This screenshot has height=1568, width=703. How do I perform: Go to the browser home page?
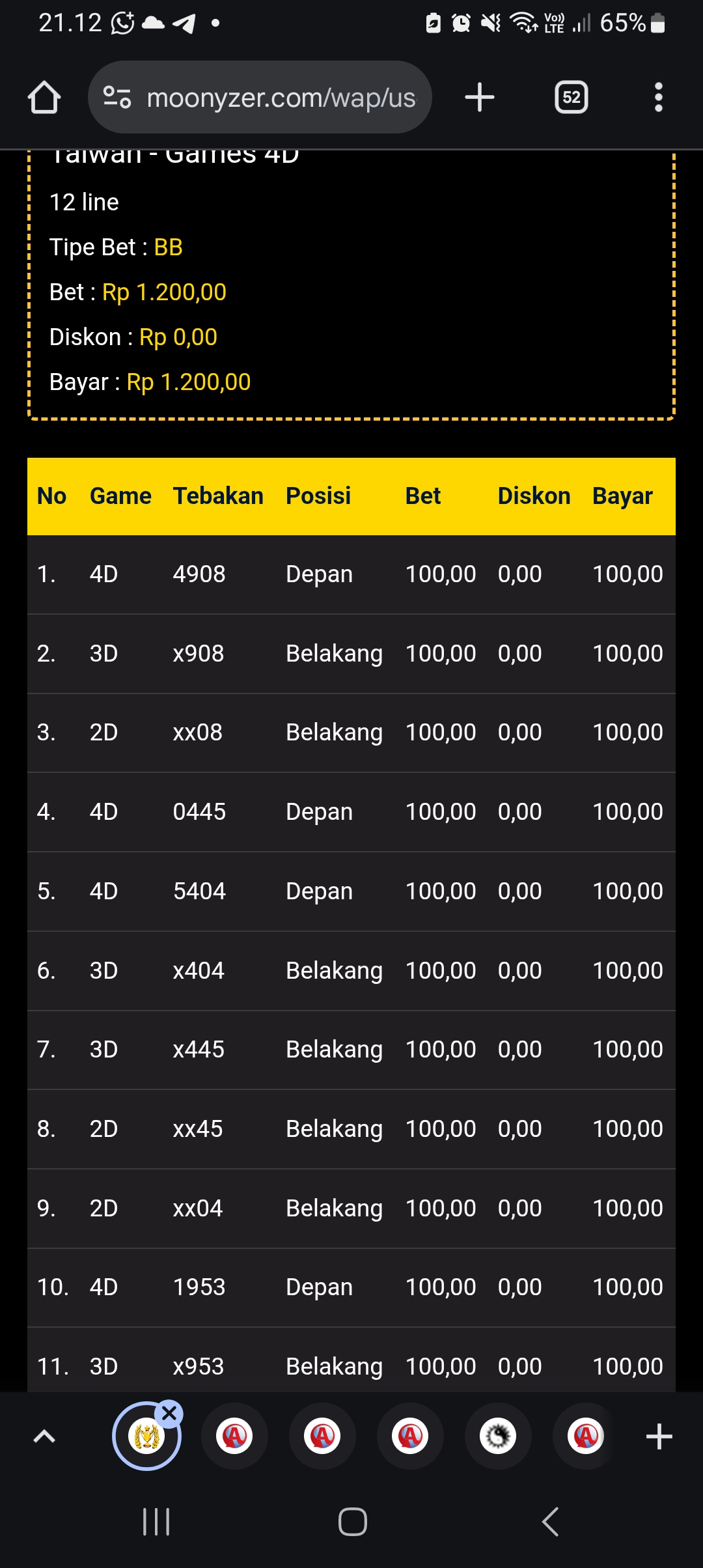click(x=44, y=98)
